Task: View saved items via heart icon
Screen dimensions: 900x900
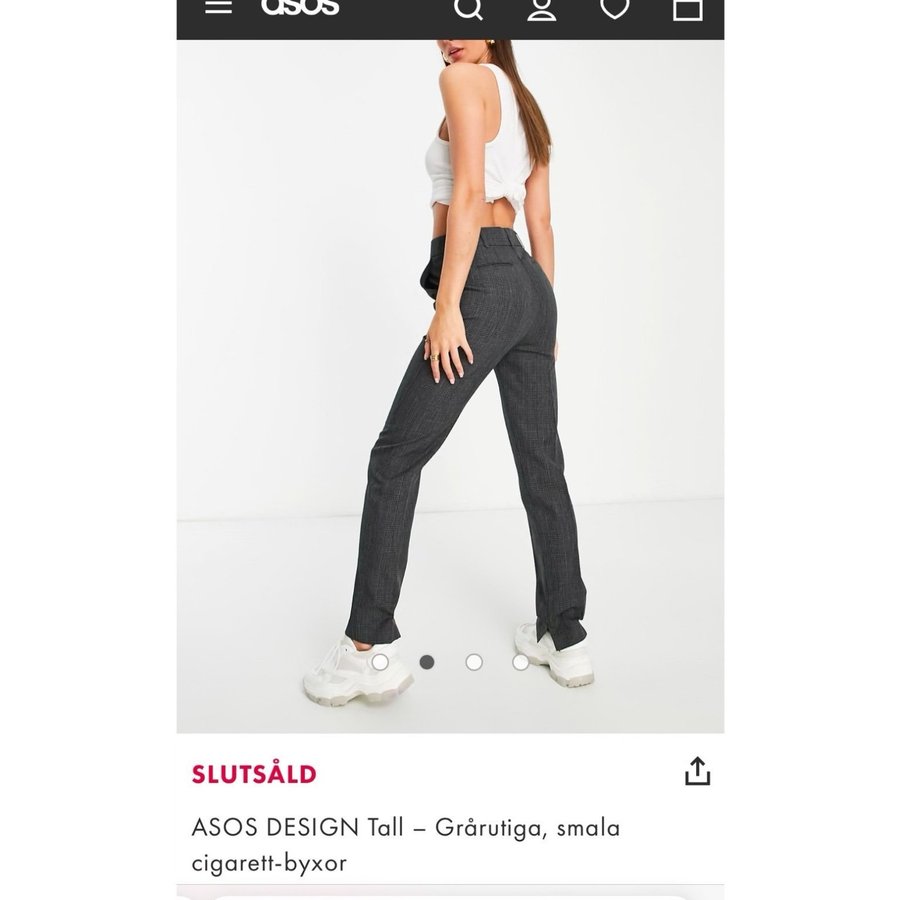Action: [x=614, y=9]
